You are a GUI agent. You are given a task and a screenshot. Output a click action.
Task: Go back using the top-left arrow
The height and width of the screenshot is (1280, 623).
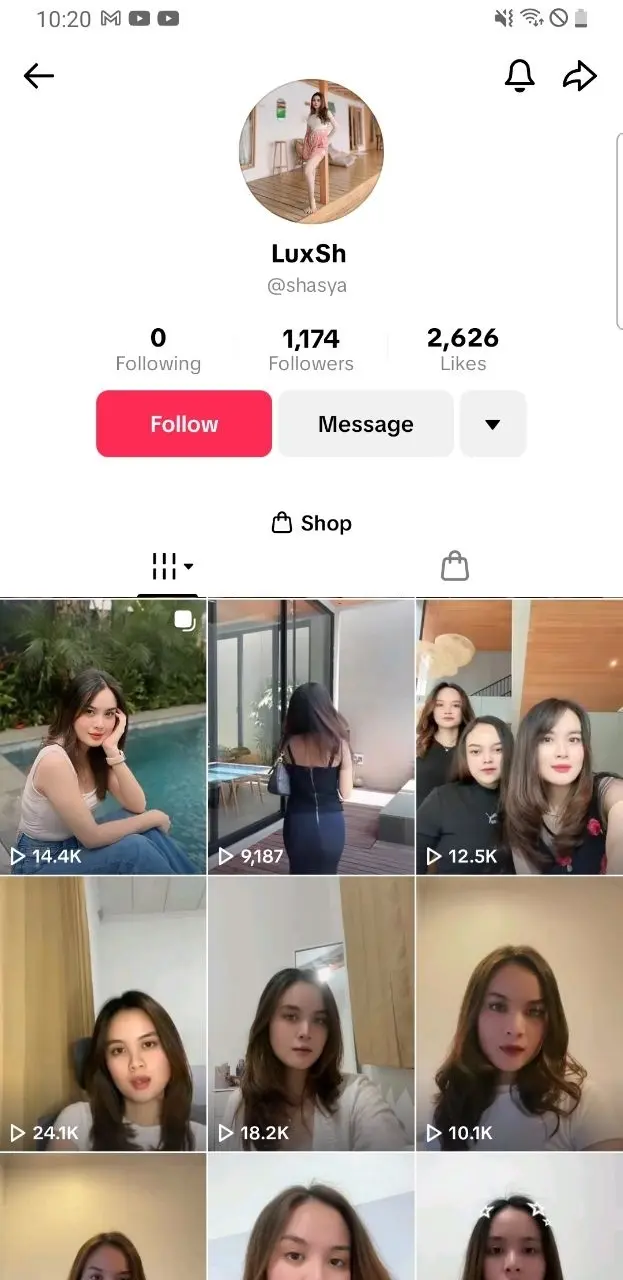pyautogui.click(x=39, y=76)
